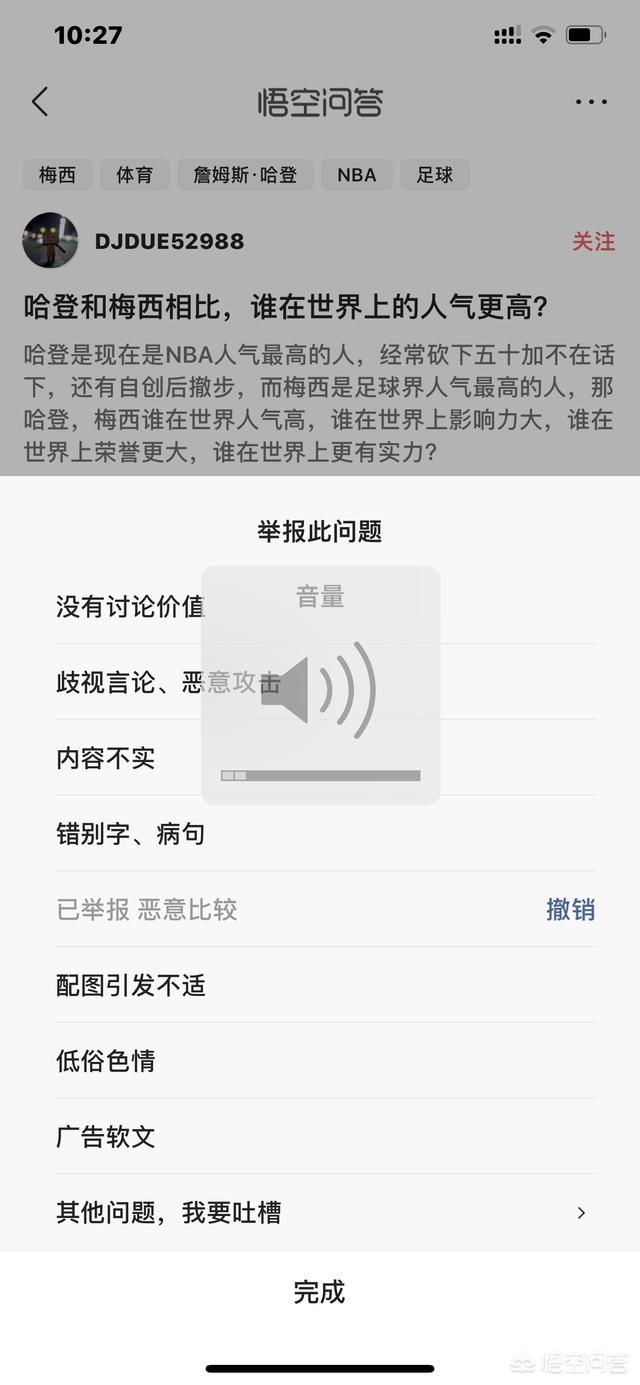
Task: Undo the report by tapping 撤销
Action: (570, 909)
